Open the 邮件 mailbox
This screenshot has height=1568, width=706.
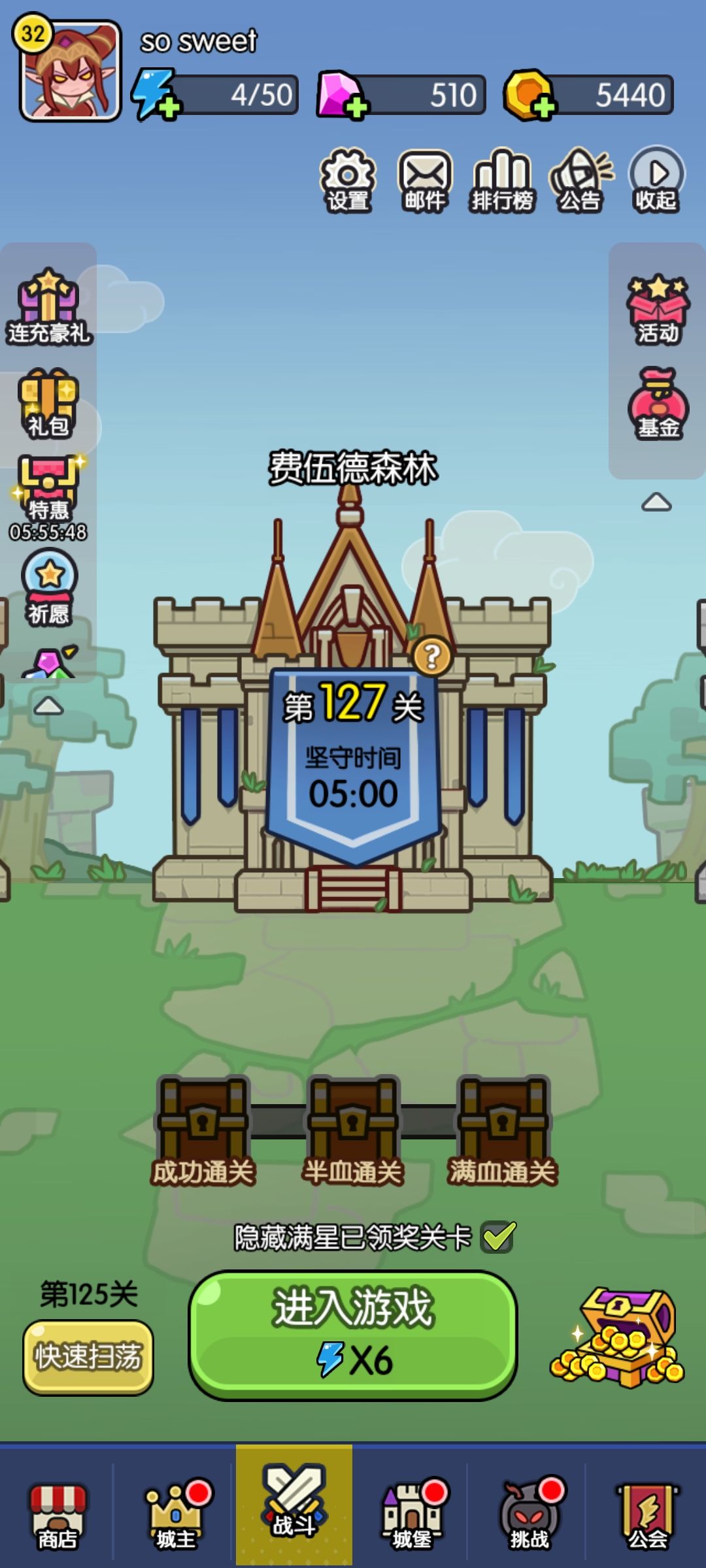425,181
